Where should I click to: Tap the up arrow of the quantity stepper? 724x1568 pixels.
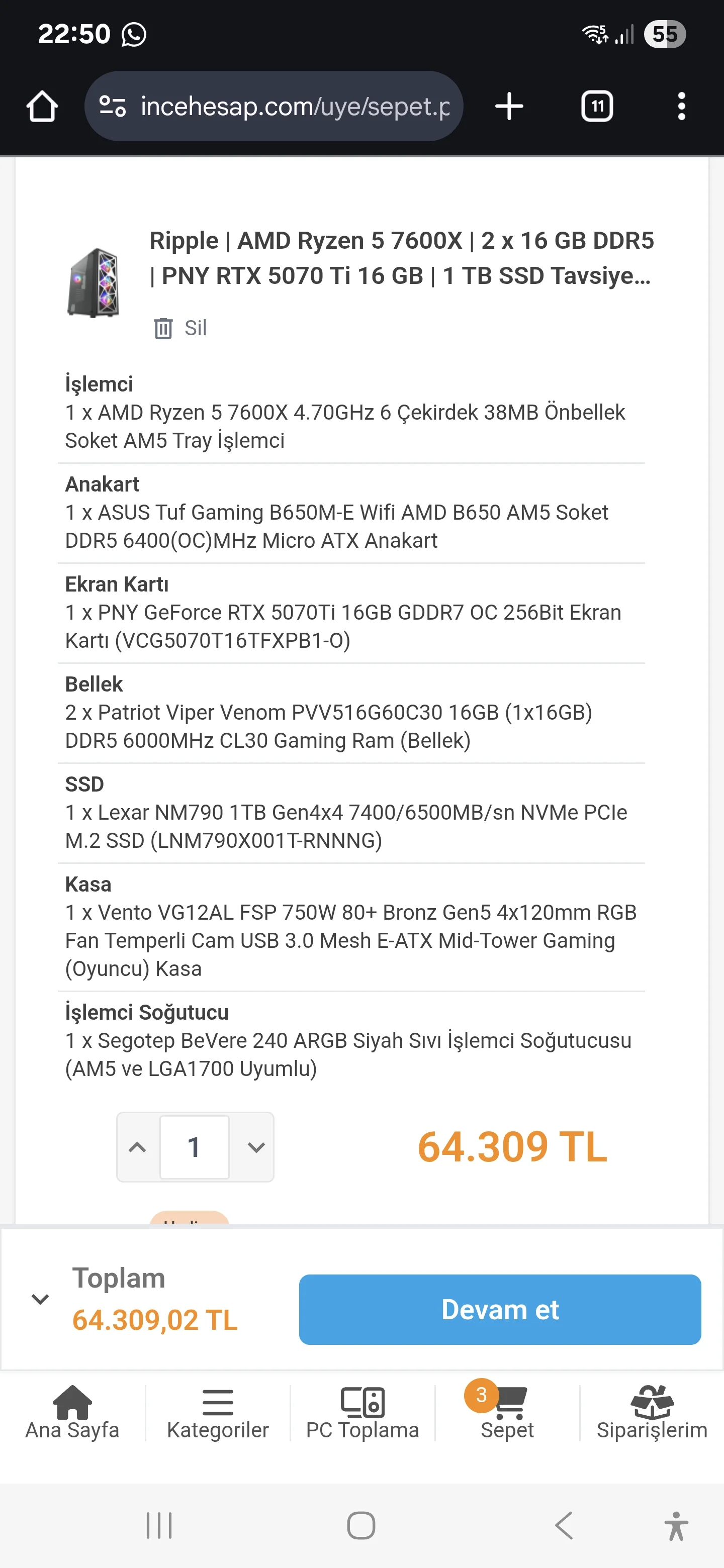(138, 1147)
